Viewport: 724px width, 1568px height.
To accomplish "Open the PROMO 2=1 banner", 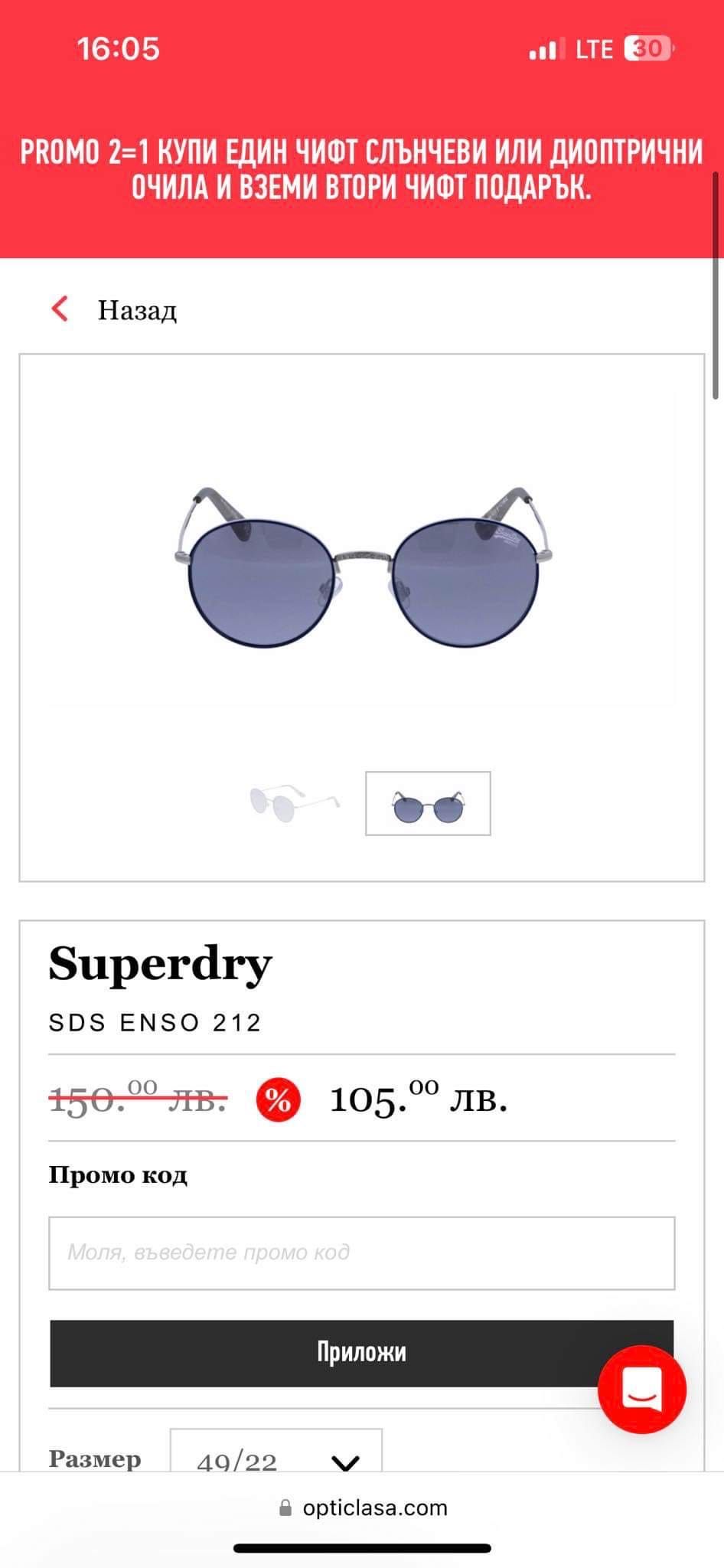I will pyautogui.click(x=362, y=168).
